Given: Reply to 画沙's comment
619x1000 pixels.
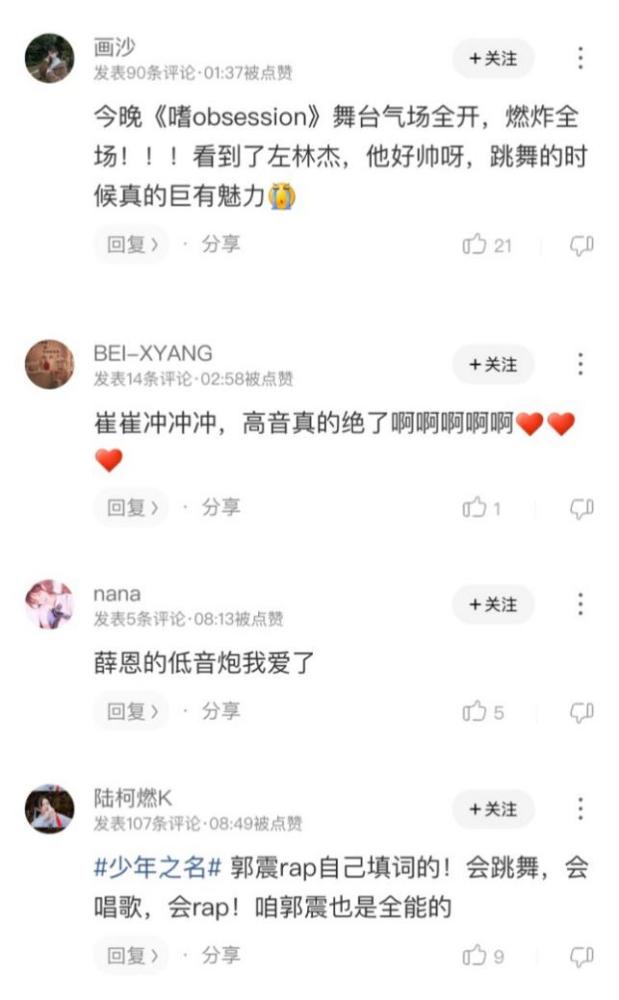Looking at the screenshot, I should (132, 245).
